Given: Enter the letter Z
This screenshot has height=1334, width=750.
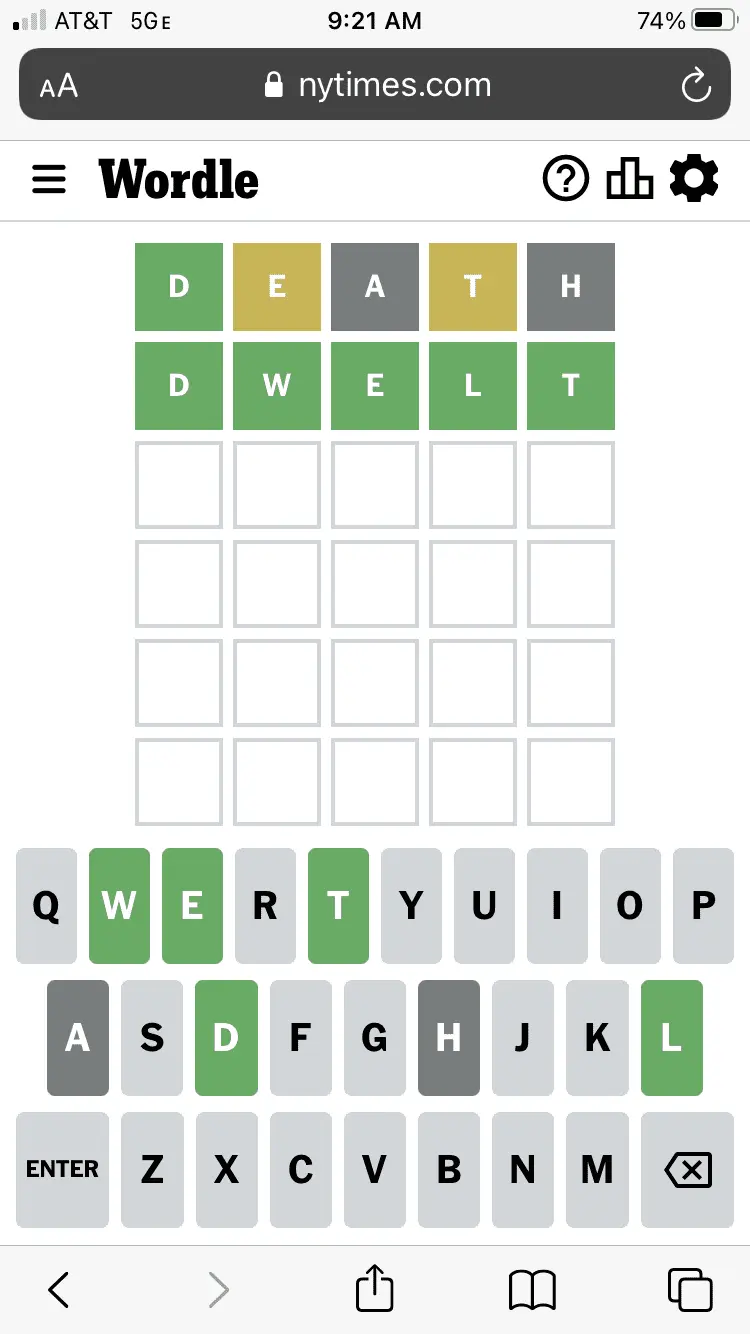Looking at the screenshot, I should [152, 1169].
